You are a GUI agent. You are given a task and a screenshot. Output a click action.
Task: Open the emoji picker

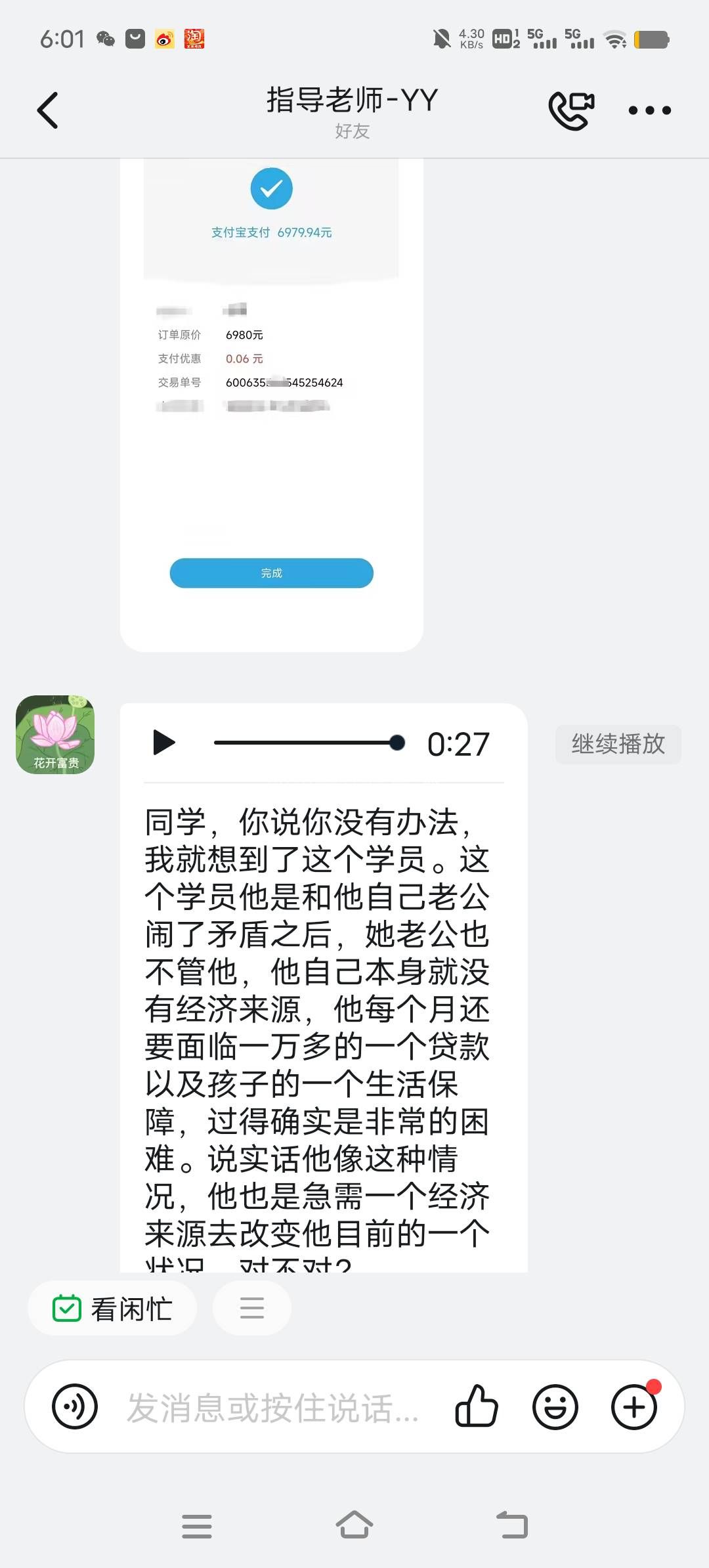click(555, 1407)
